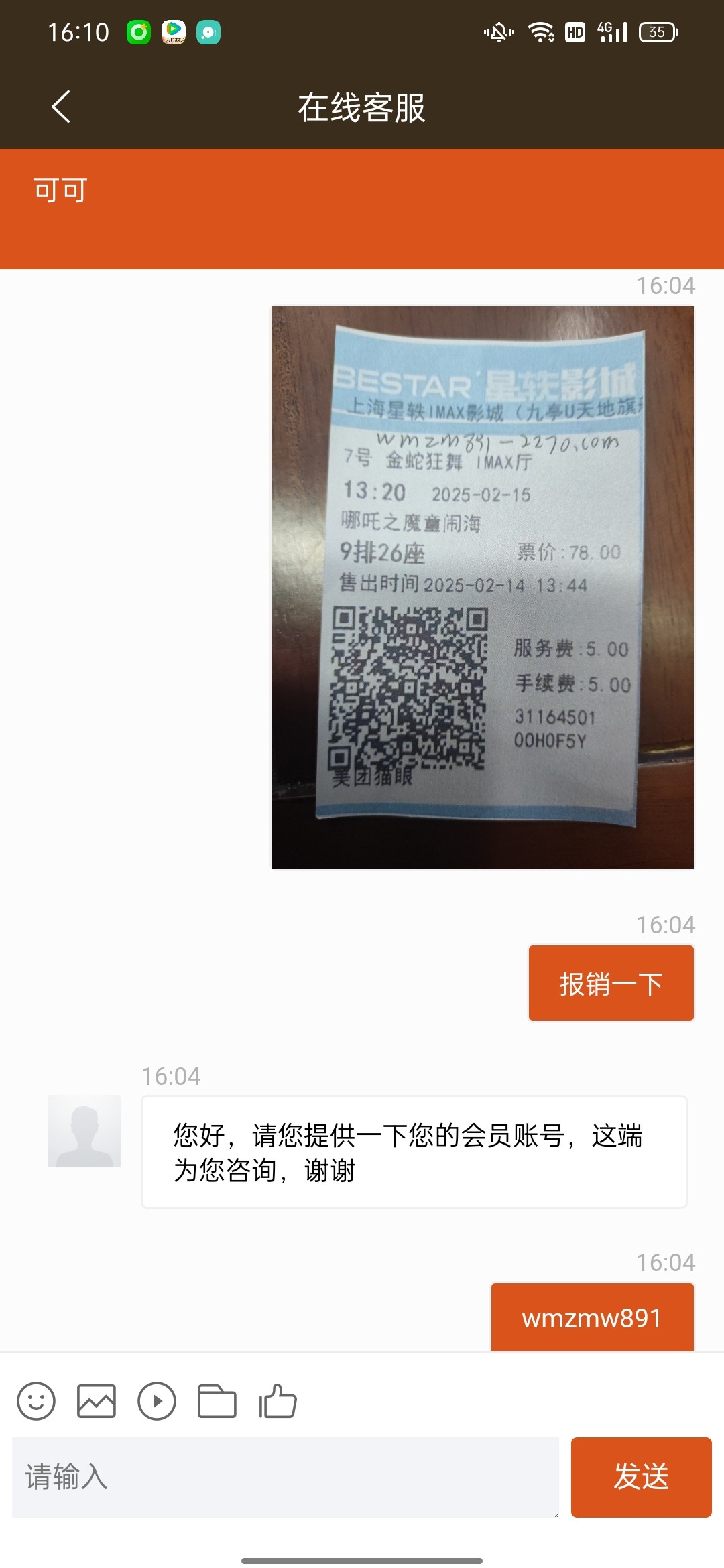This screenshot has height=1568, width=724.
Task: Open the emoji picker
Action: click(x=36, y=1401)
